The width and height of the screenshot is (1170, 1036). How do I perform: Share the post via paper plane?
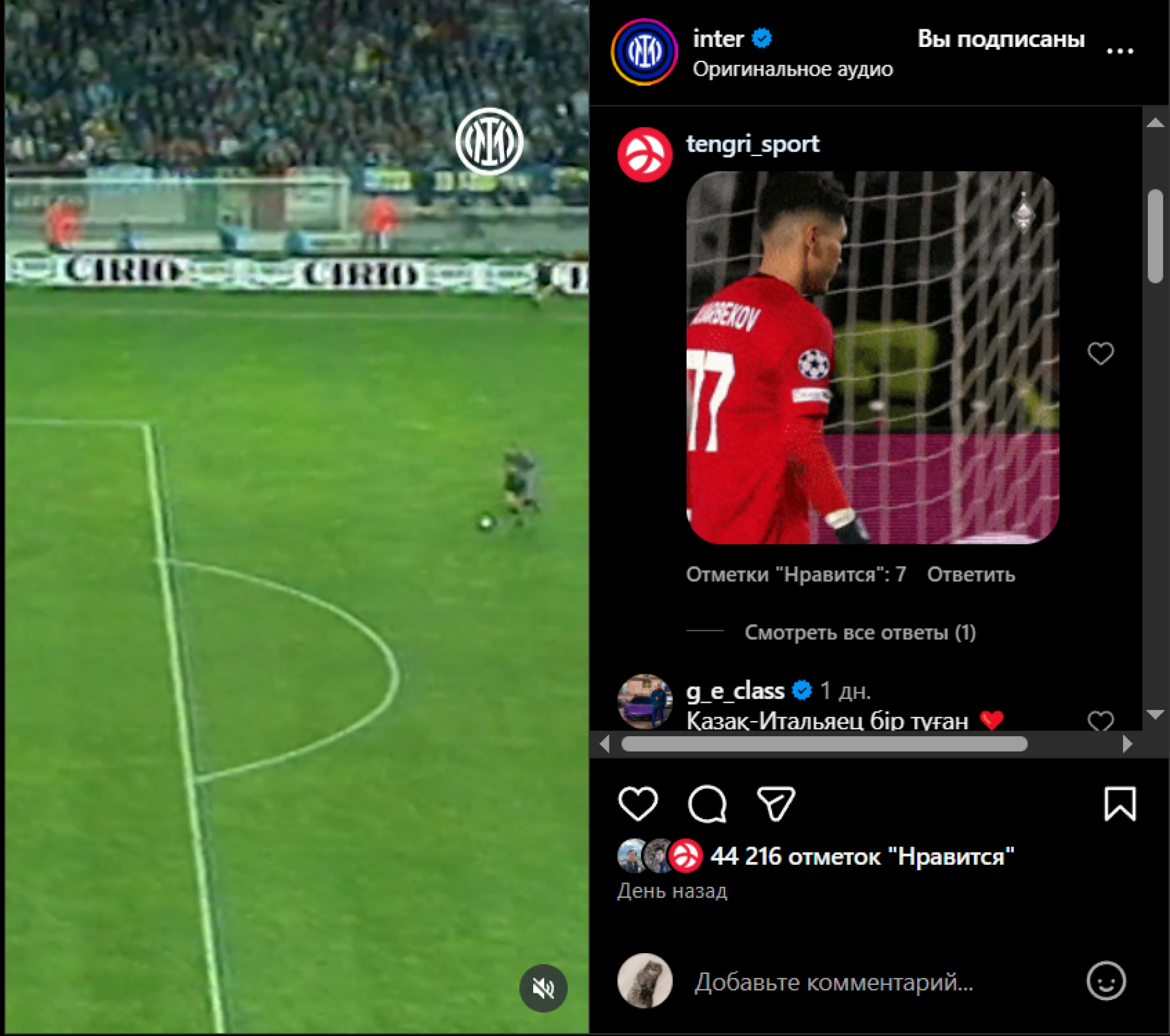[776, 803]
